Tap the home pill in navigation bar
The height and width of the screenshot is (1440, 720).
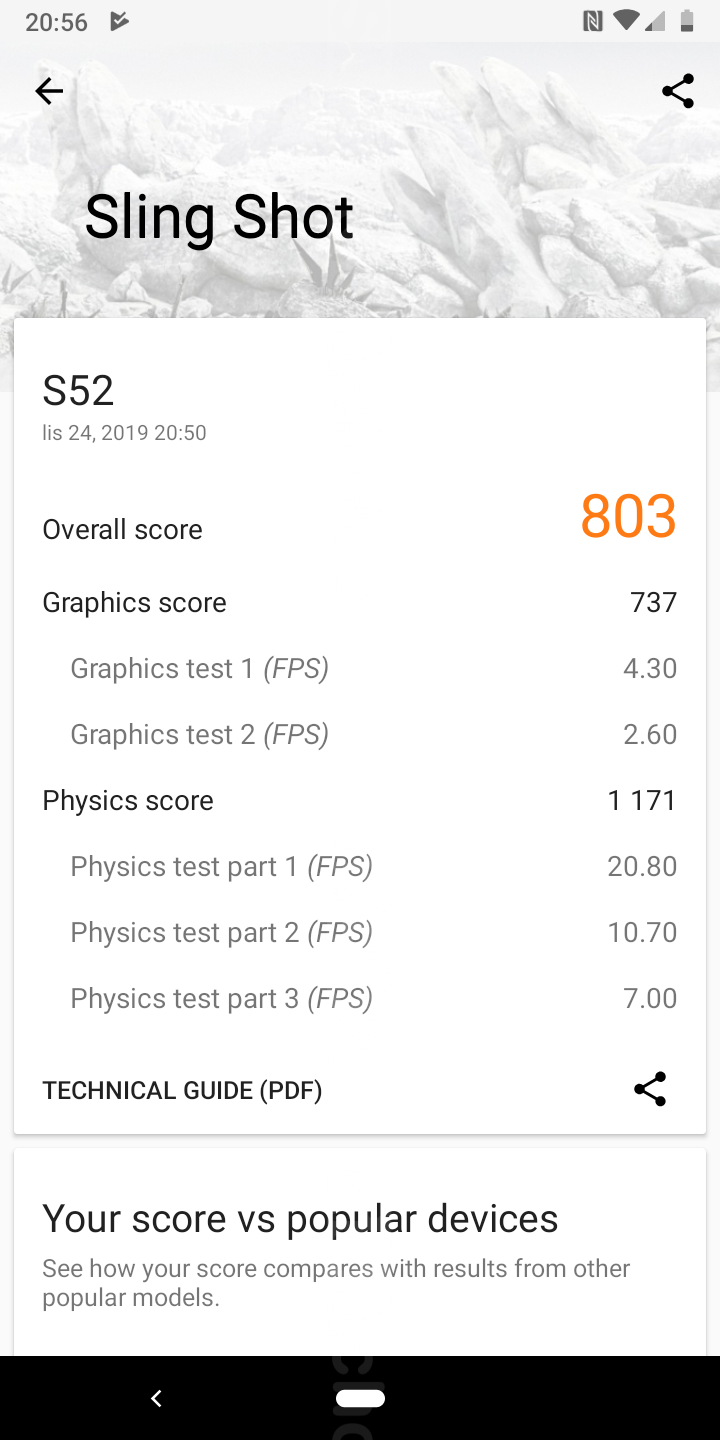(360, 1398)
